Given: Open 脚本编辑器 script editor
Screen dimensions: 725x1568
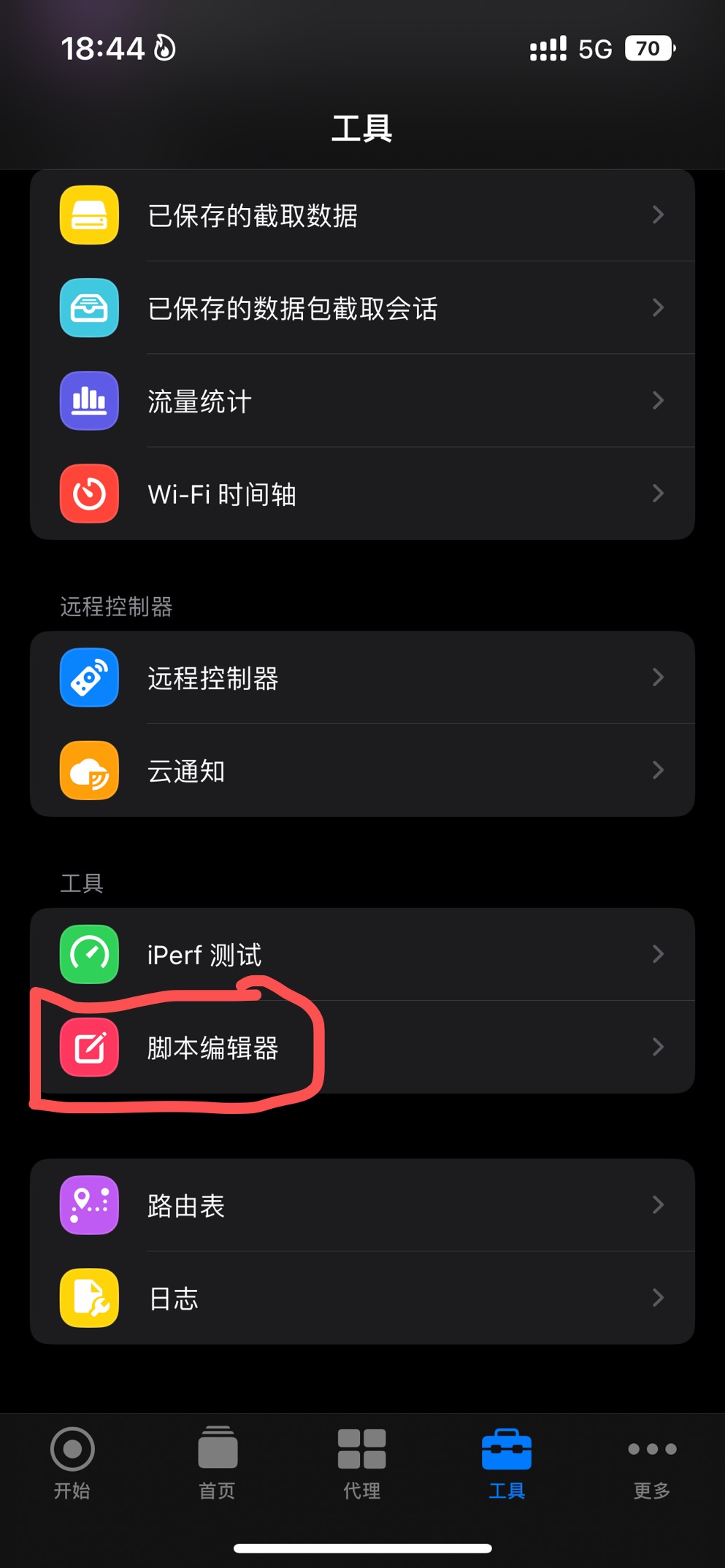Looking at the screenshot, I should [361, 1047].
